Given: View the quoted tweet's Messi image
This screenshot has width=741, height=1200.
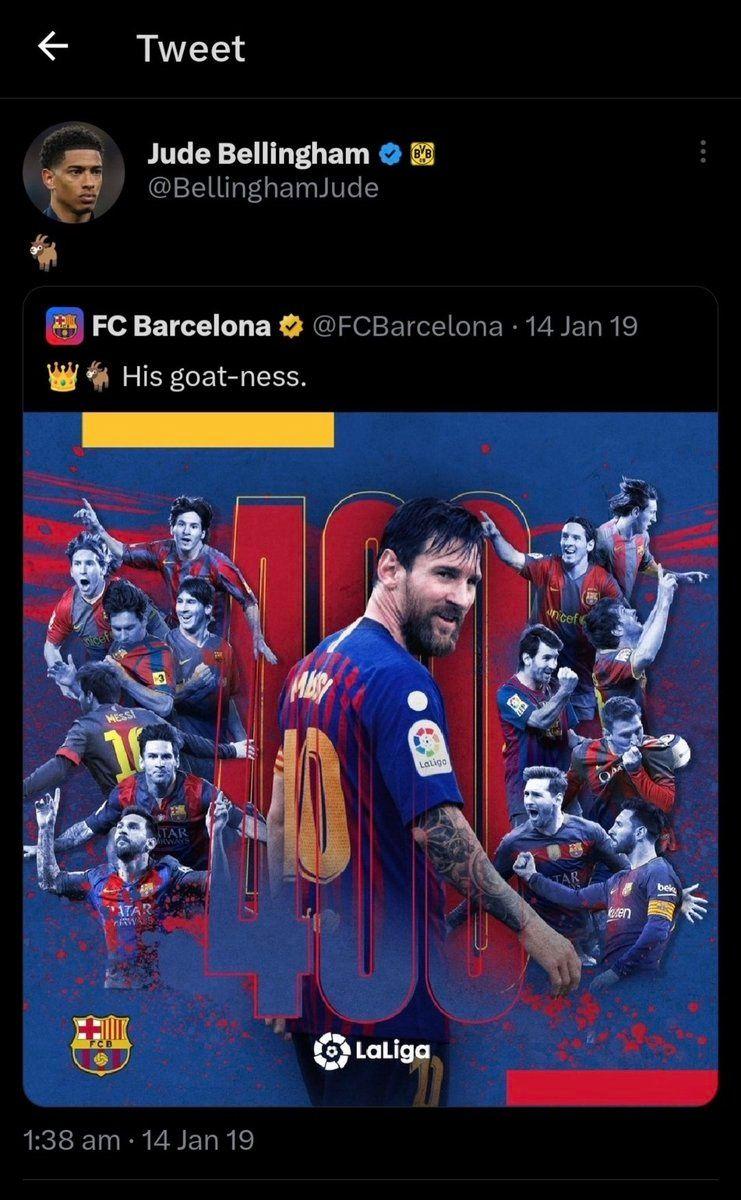Looking at the screenshot, I should (370, 758).
